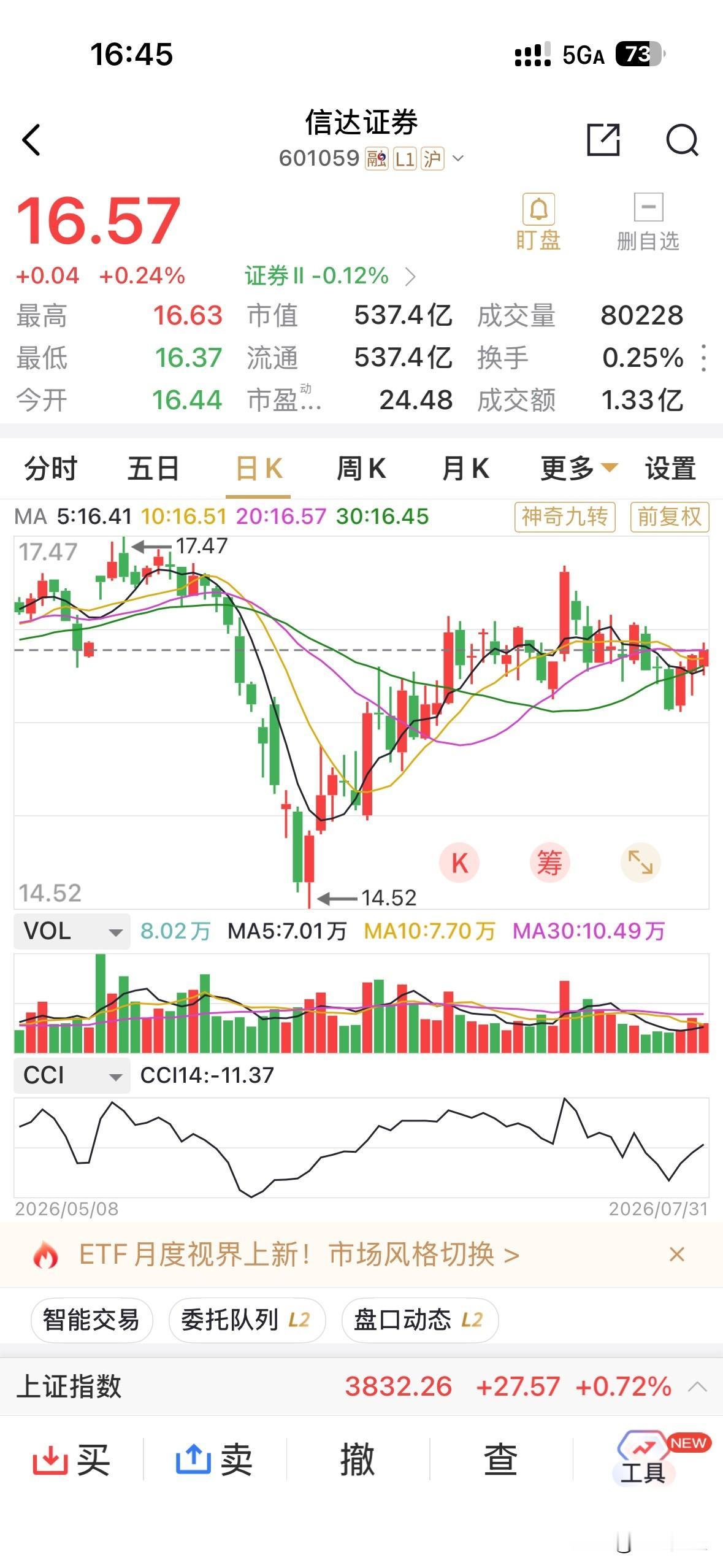This screenshot has width=723, height=1568.
Task: Switch to the 五日 chart tab
Action: pos(153,469)
